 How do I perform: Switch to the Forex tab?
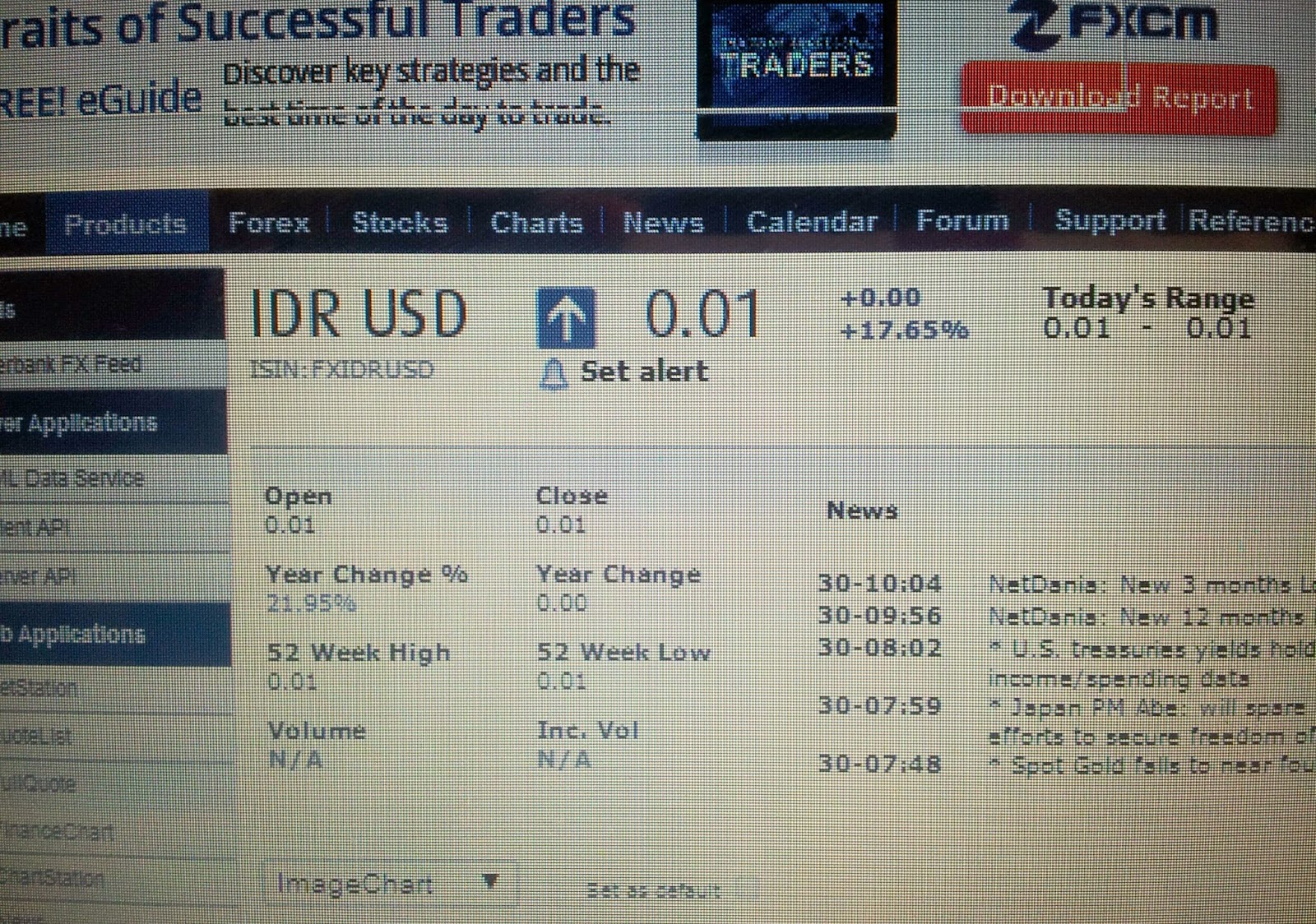tap(269, 222)
